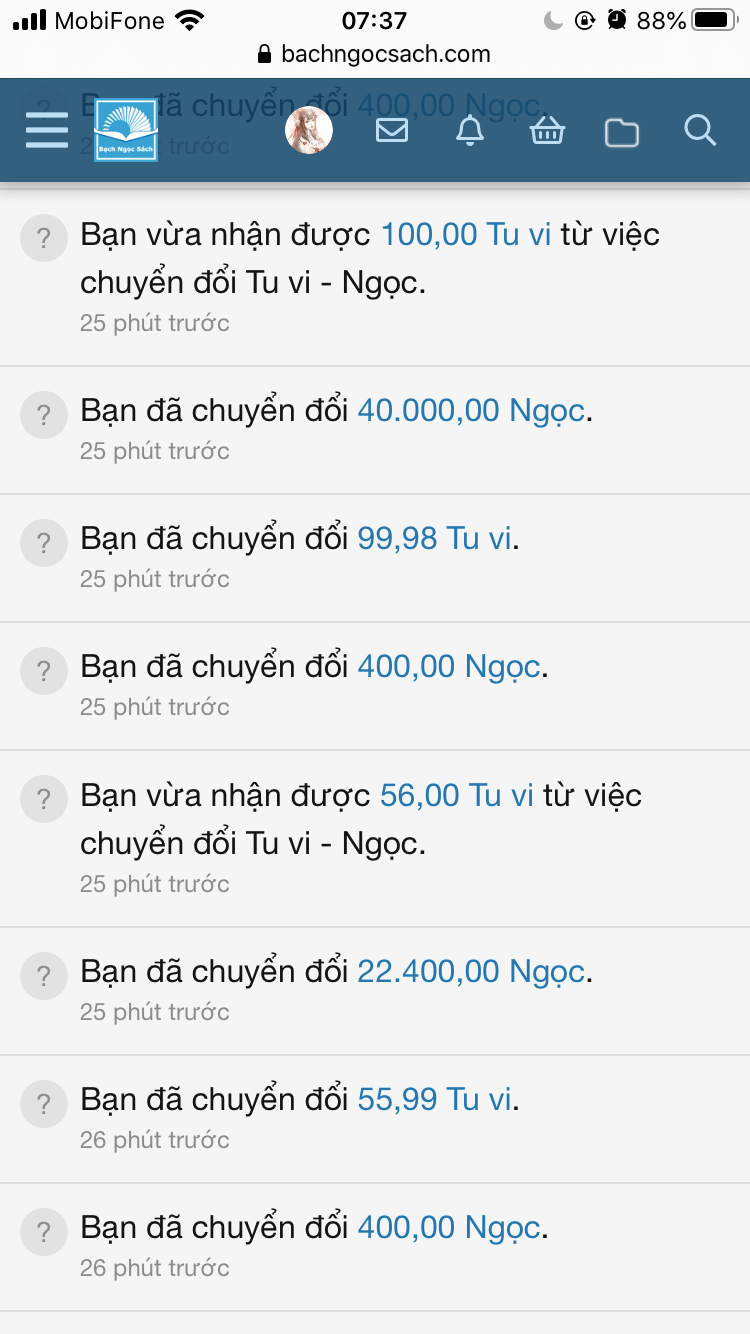Open the search magnifier icon
Screen dimensions: 750x1334
tap(699, 130)
